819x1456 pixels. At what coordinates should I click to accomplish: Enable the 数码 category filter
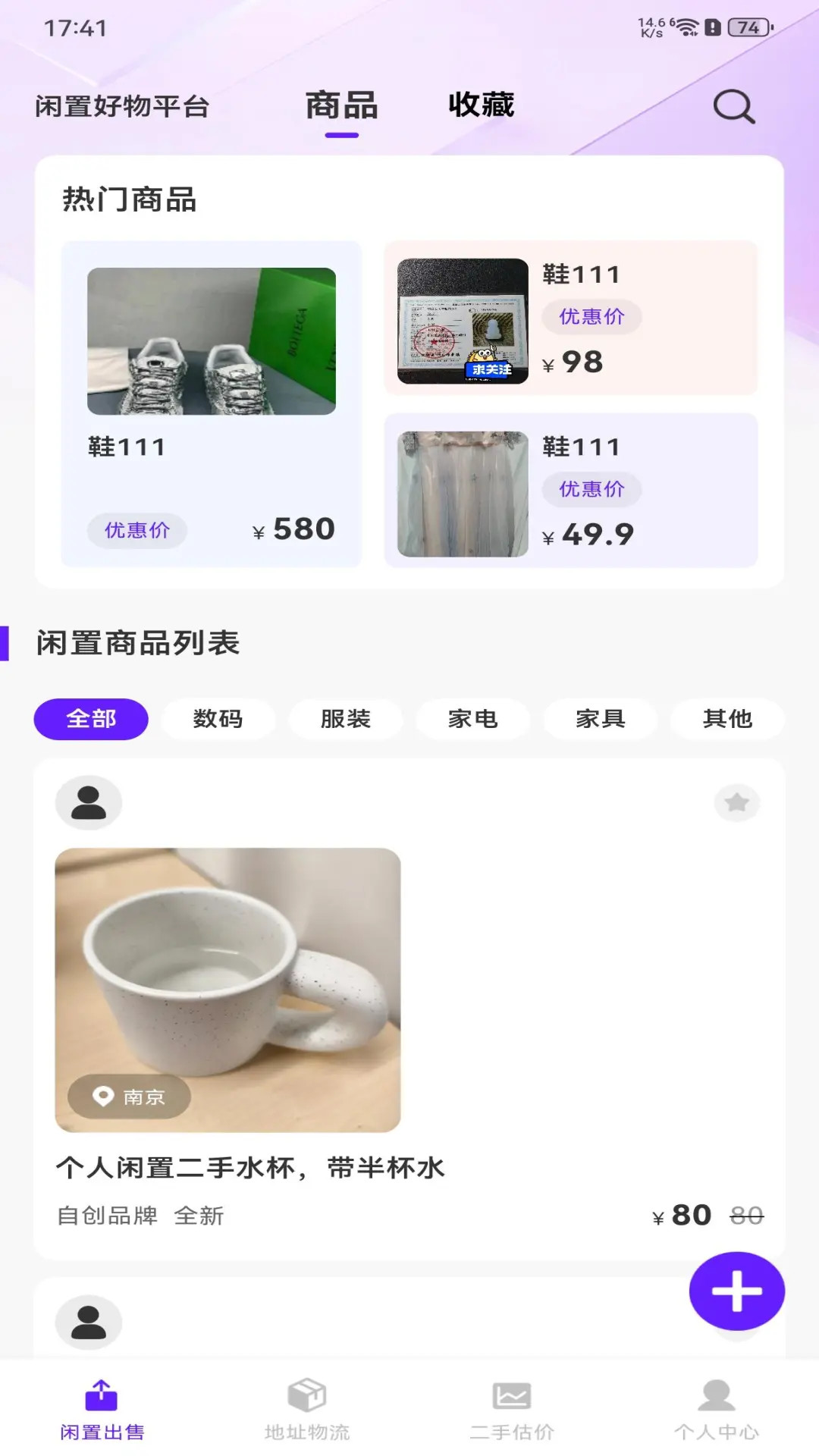pos(218,718)
